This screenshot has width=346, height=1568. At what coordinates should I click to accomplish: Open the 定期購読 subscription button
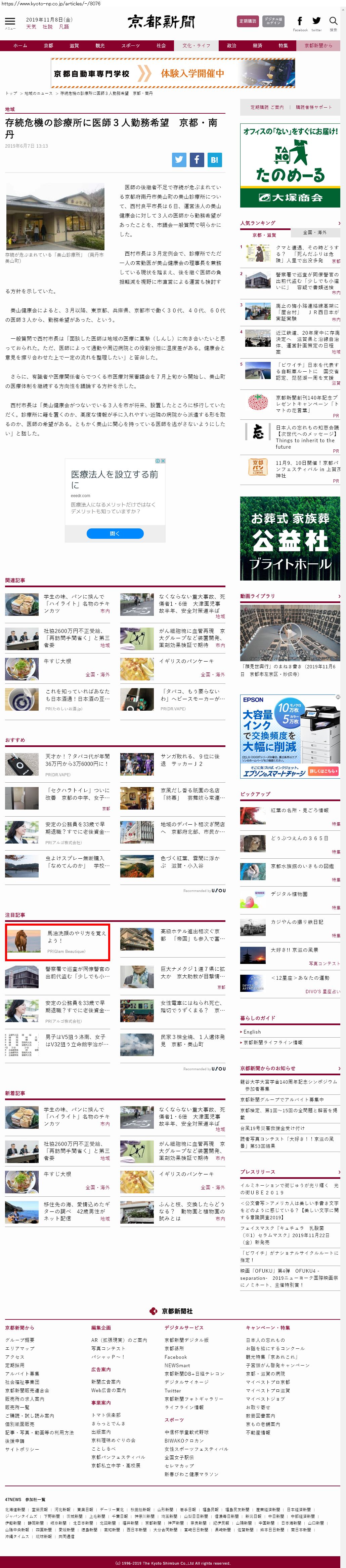[248, 21]
